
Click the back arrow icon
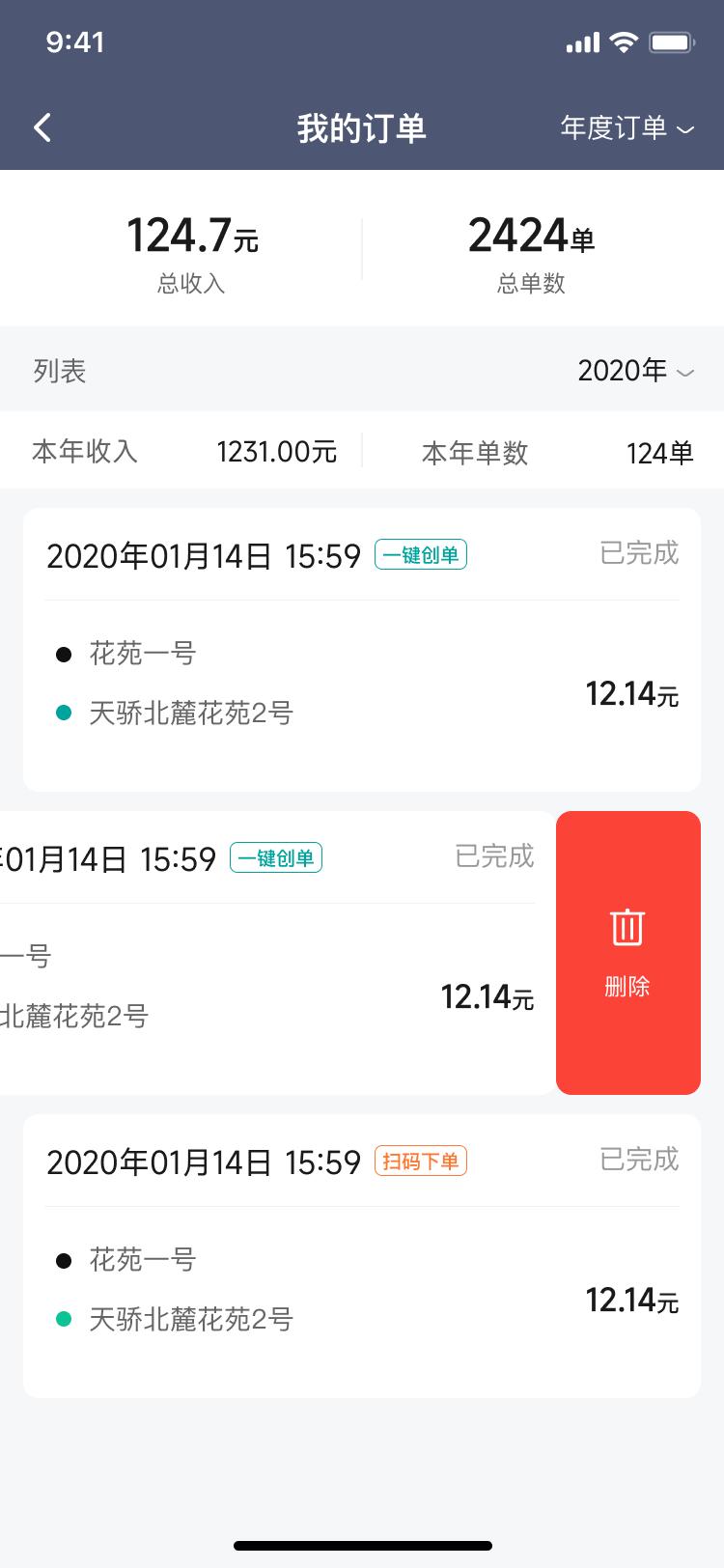pos(42,126)
